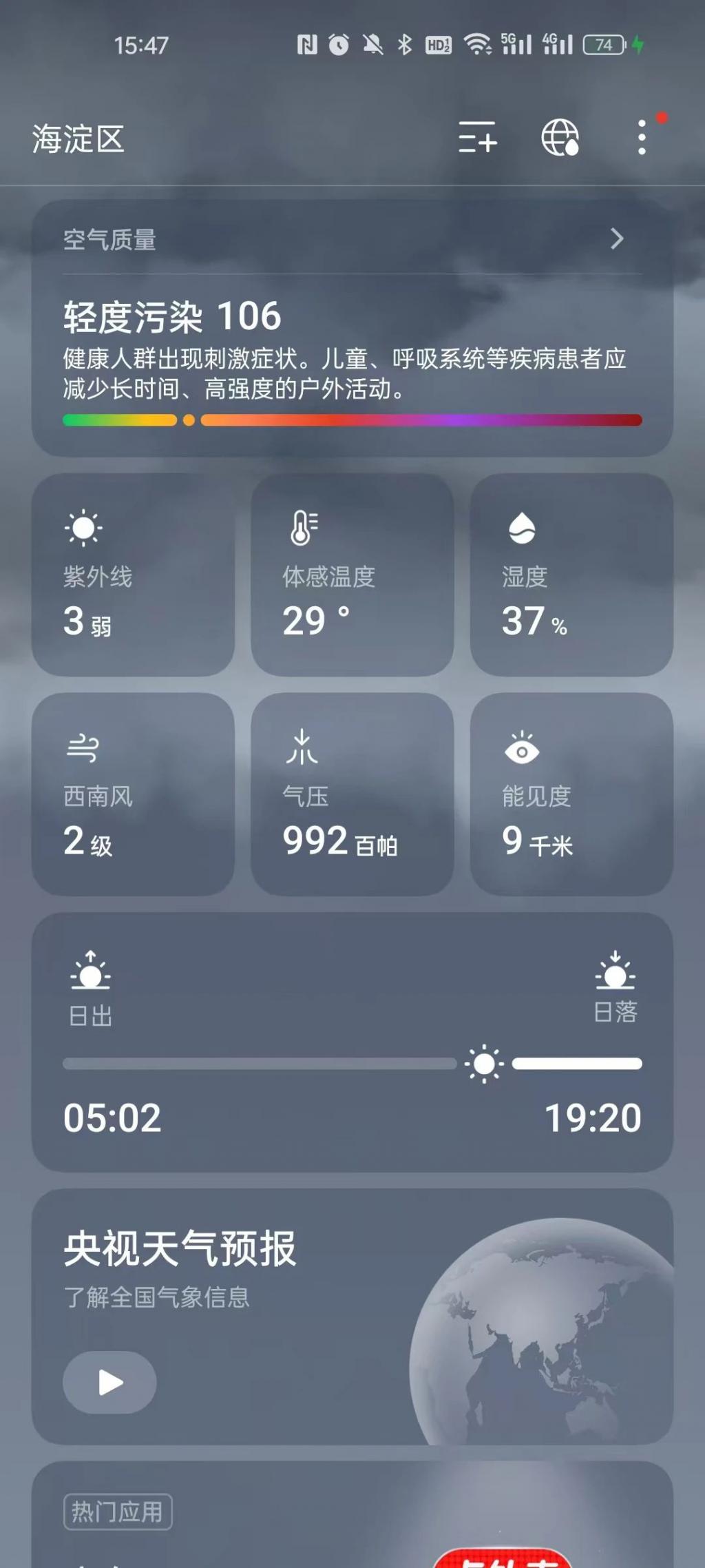The height and width of the screenshot is (1568, 705).
Task: Open the city list manager icon
Action: pos(477,137)
